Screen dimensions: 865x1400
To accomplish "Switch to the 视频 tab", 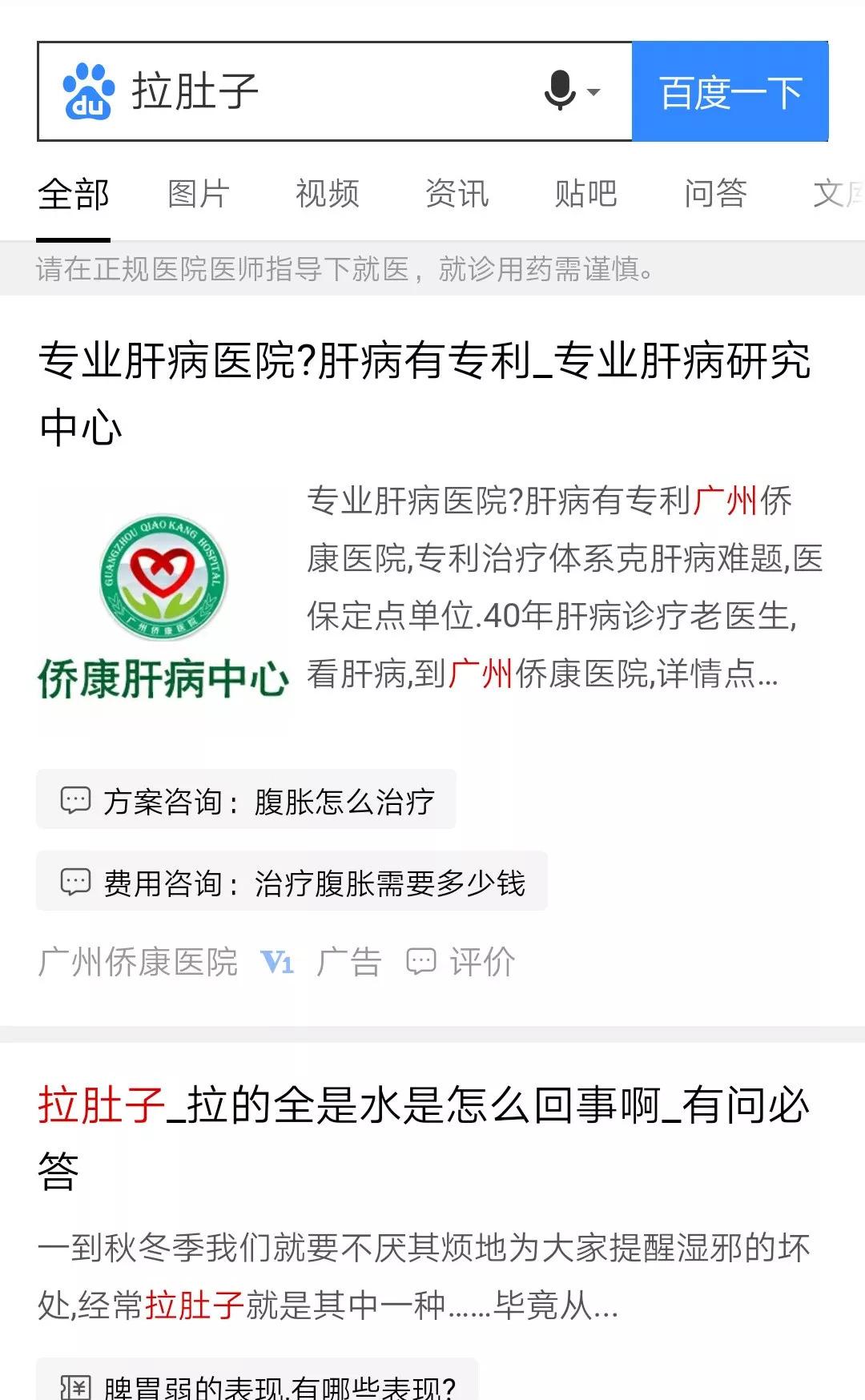I will [328, 194].
